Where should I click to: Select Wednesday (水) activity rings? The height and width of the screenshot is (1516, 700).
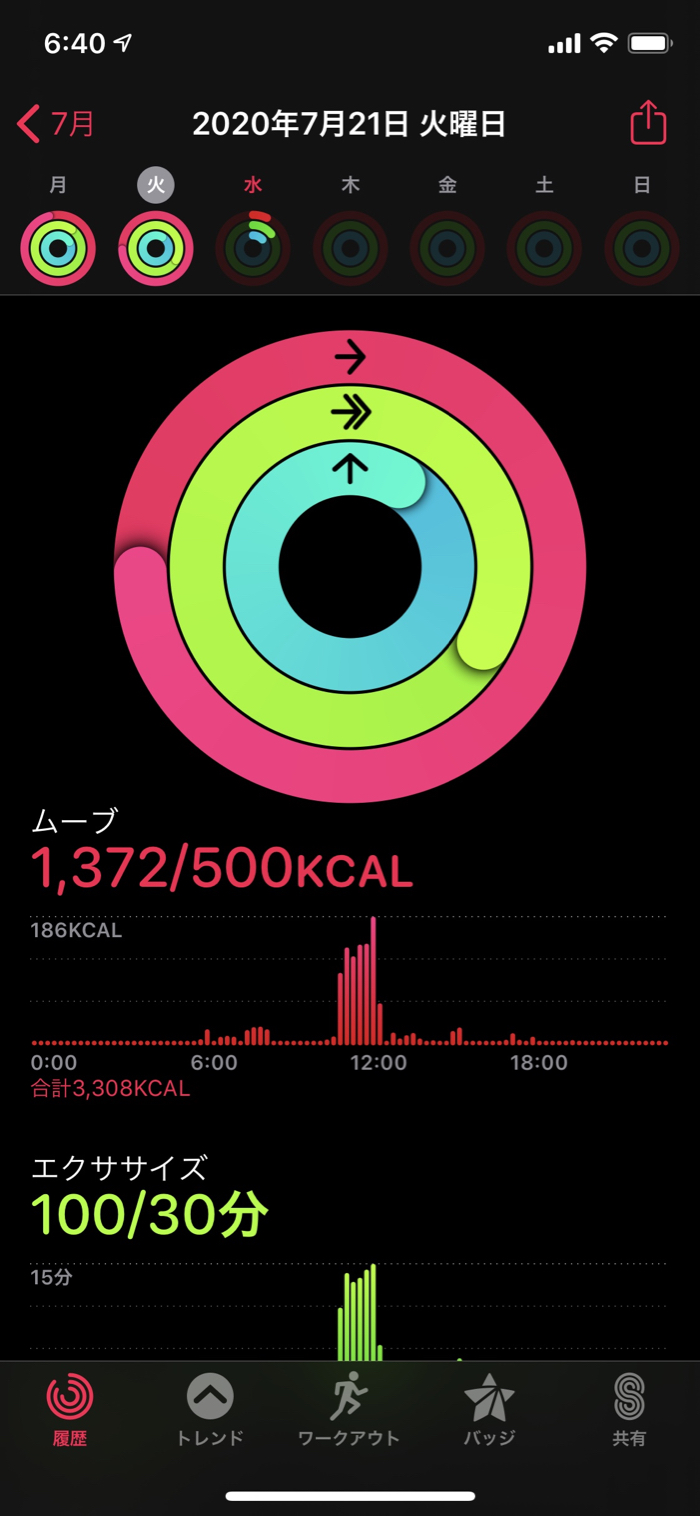253,248
